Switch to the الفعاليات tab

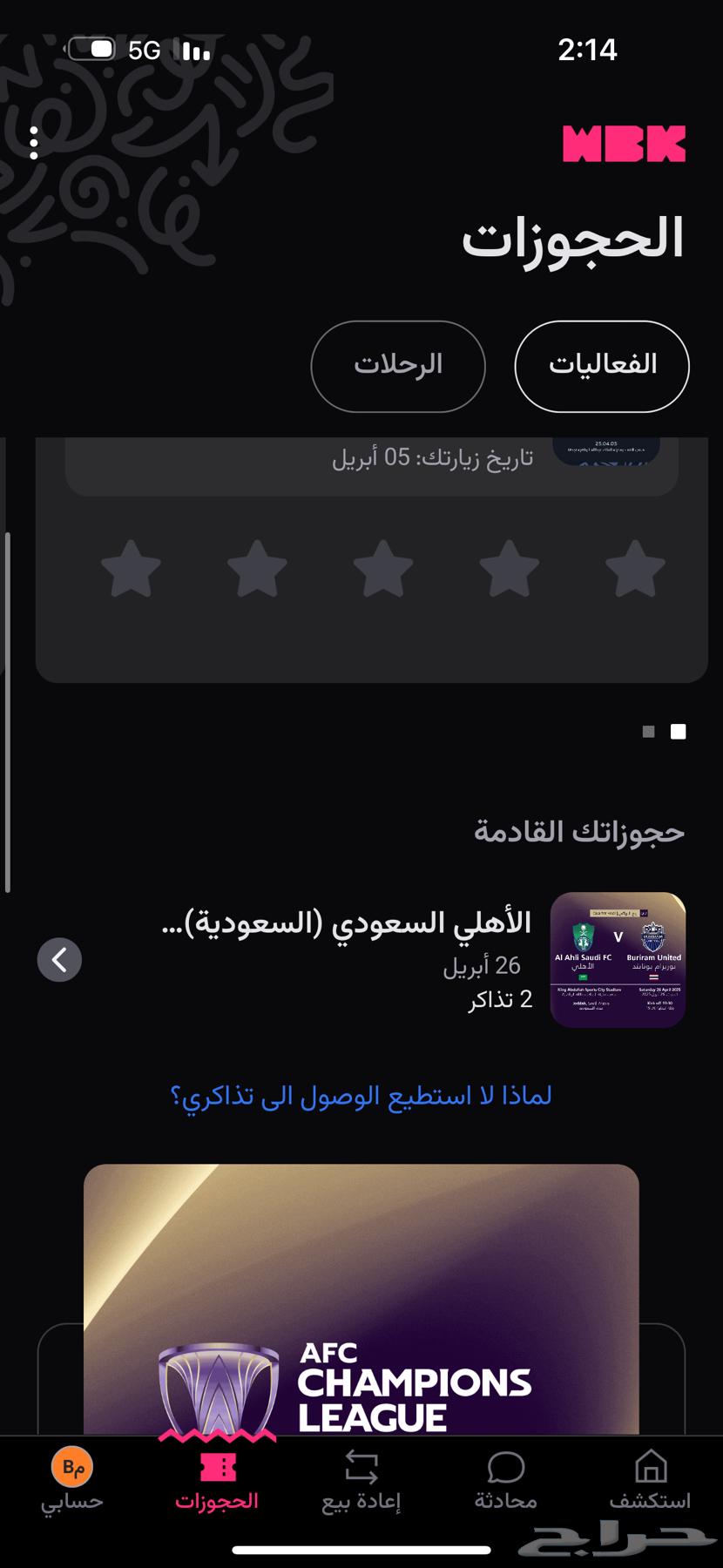tap(602, 366)
